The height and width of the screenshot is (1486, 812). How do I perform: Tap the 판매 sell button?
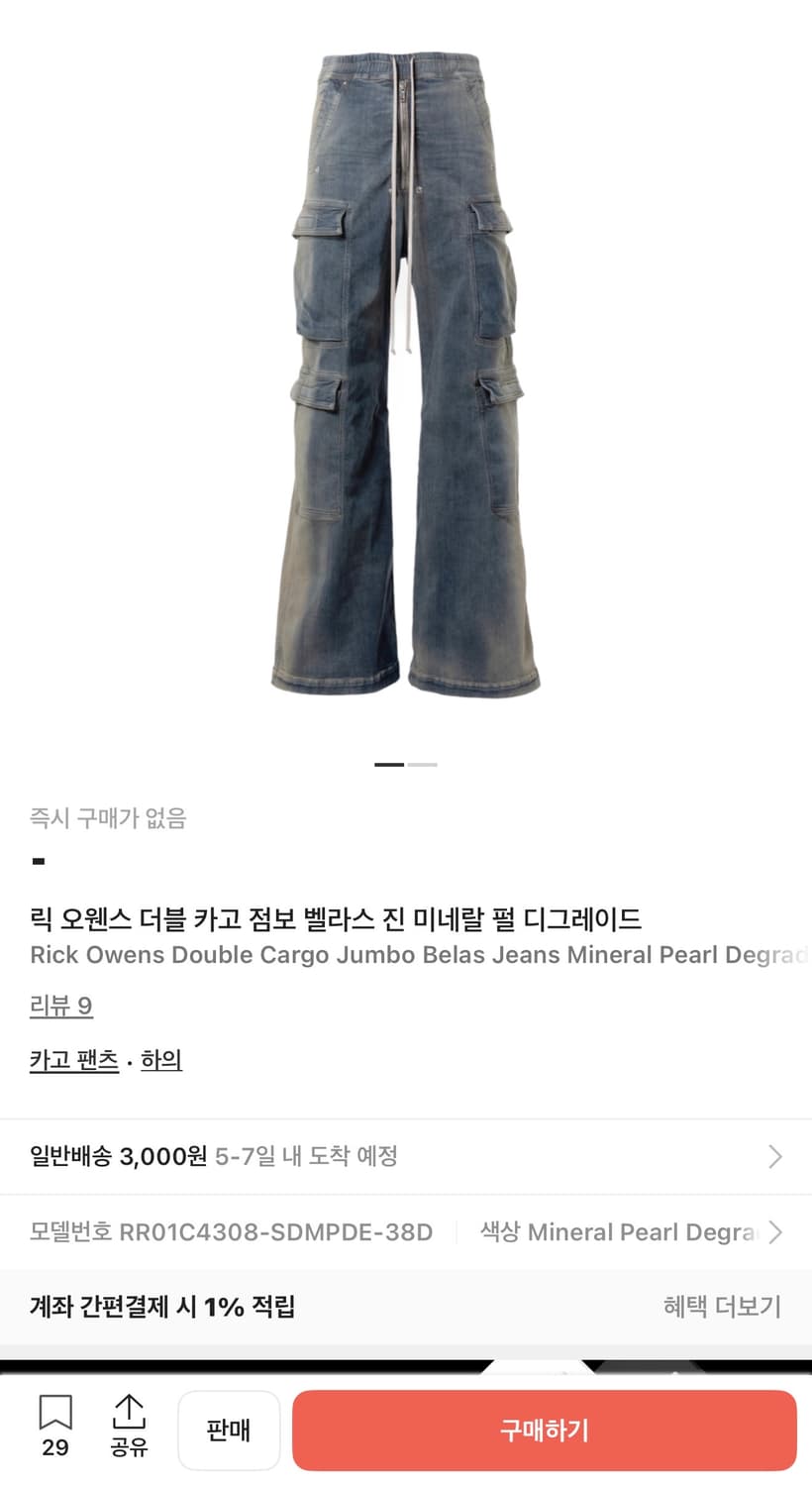coord(229,1430)
